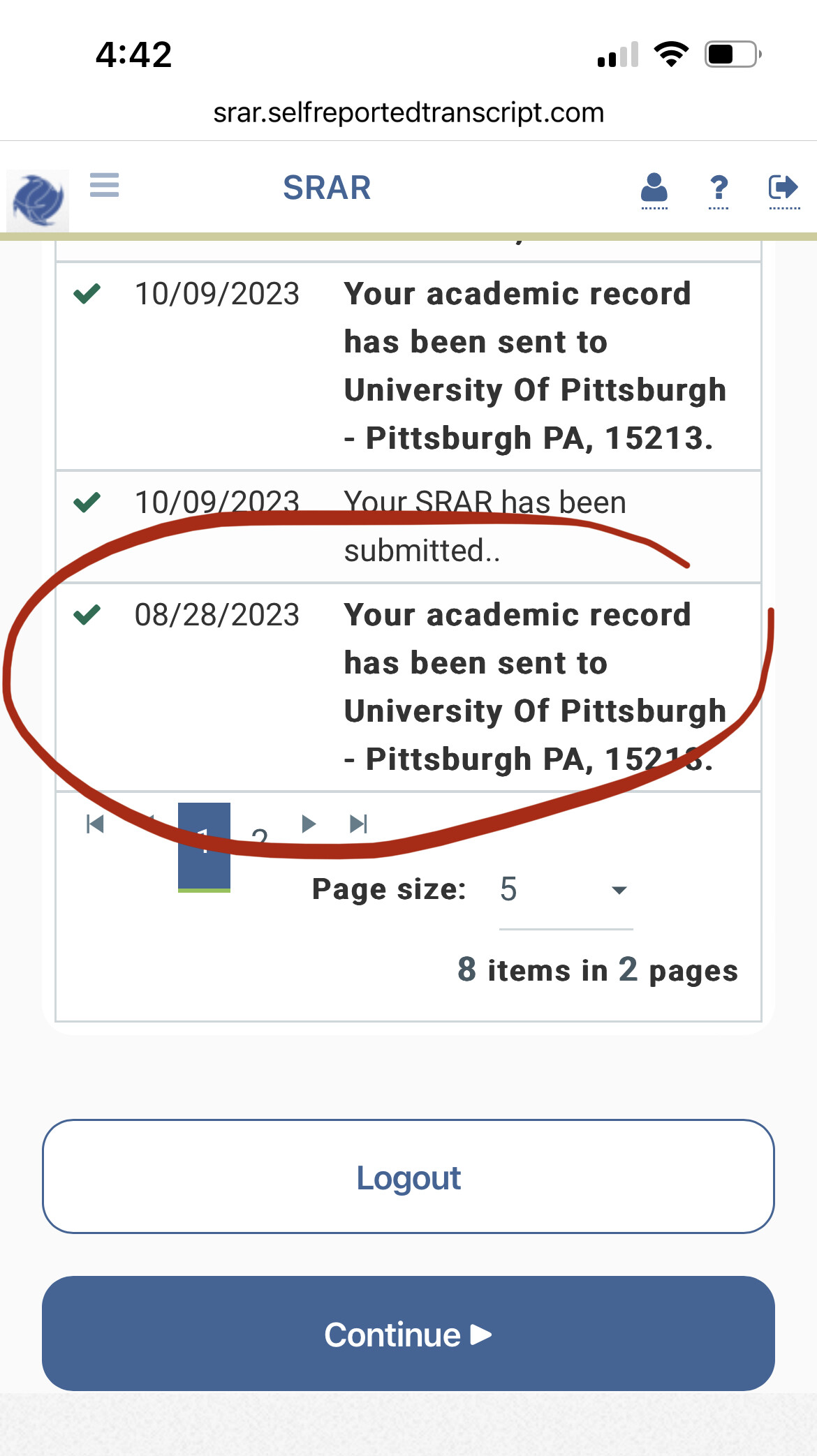The image size is (817, 1456).
Task: Tap the sign-out icon in header
Action: tap(783, 188)
